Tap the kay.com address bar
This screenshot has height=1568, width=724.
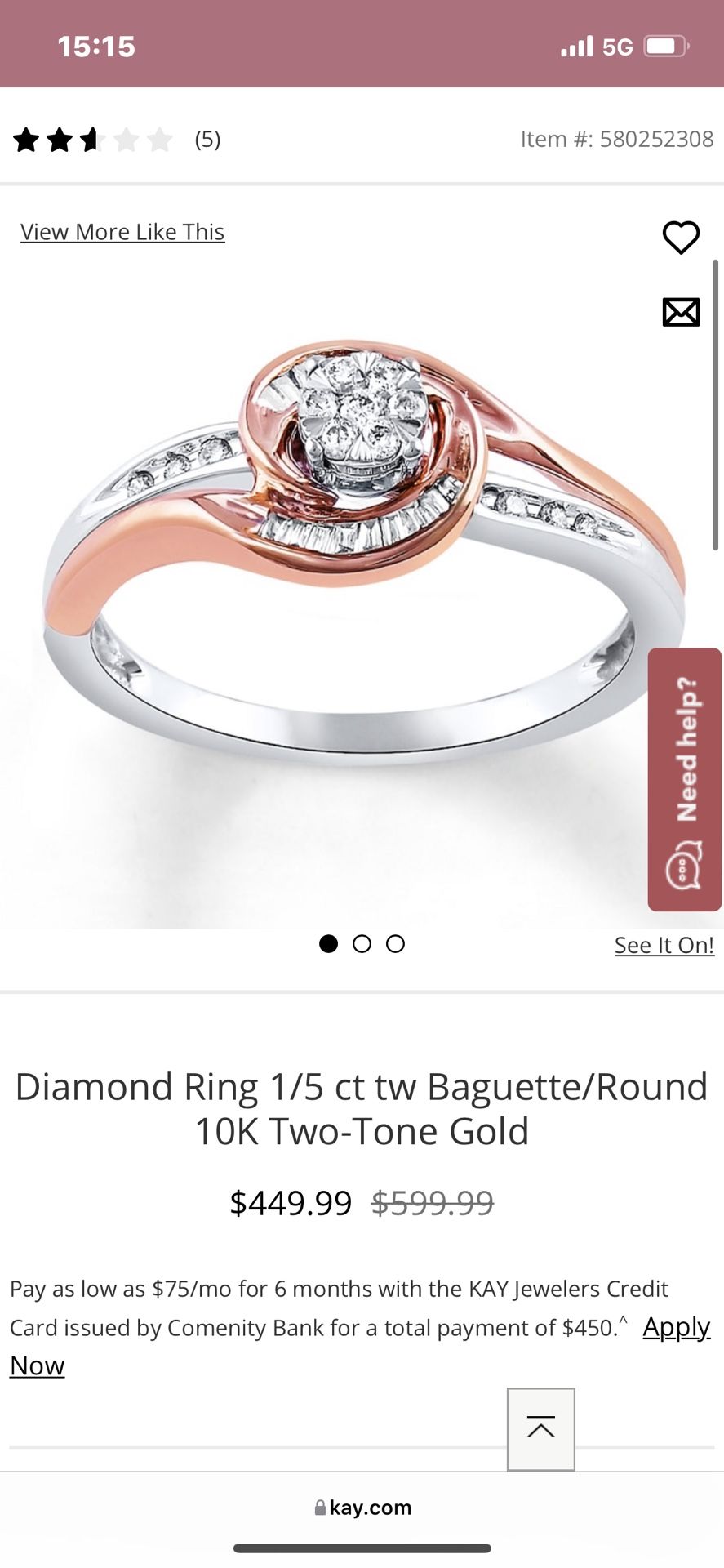pos(362,1508)
